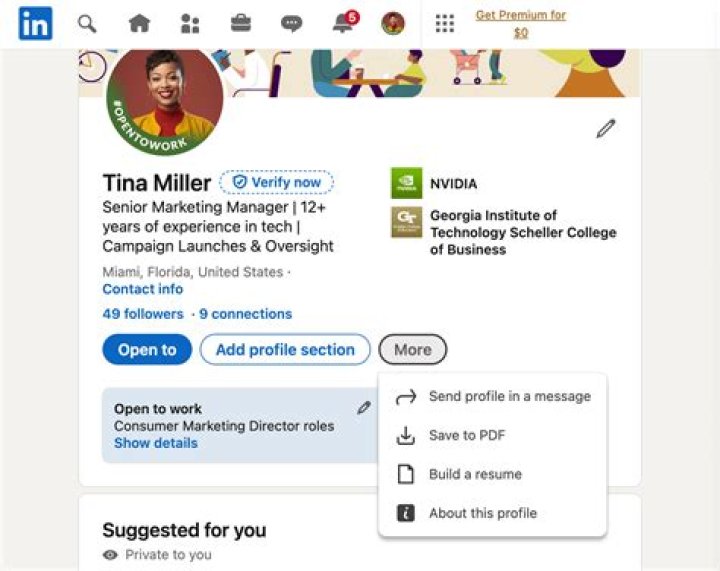Open the profile avatar menu in toolbar
This screenshot has width=720, height=571.
coord(393,24)
